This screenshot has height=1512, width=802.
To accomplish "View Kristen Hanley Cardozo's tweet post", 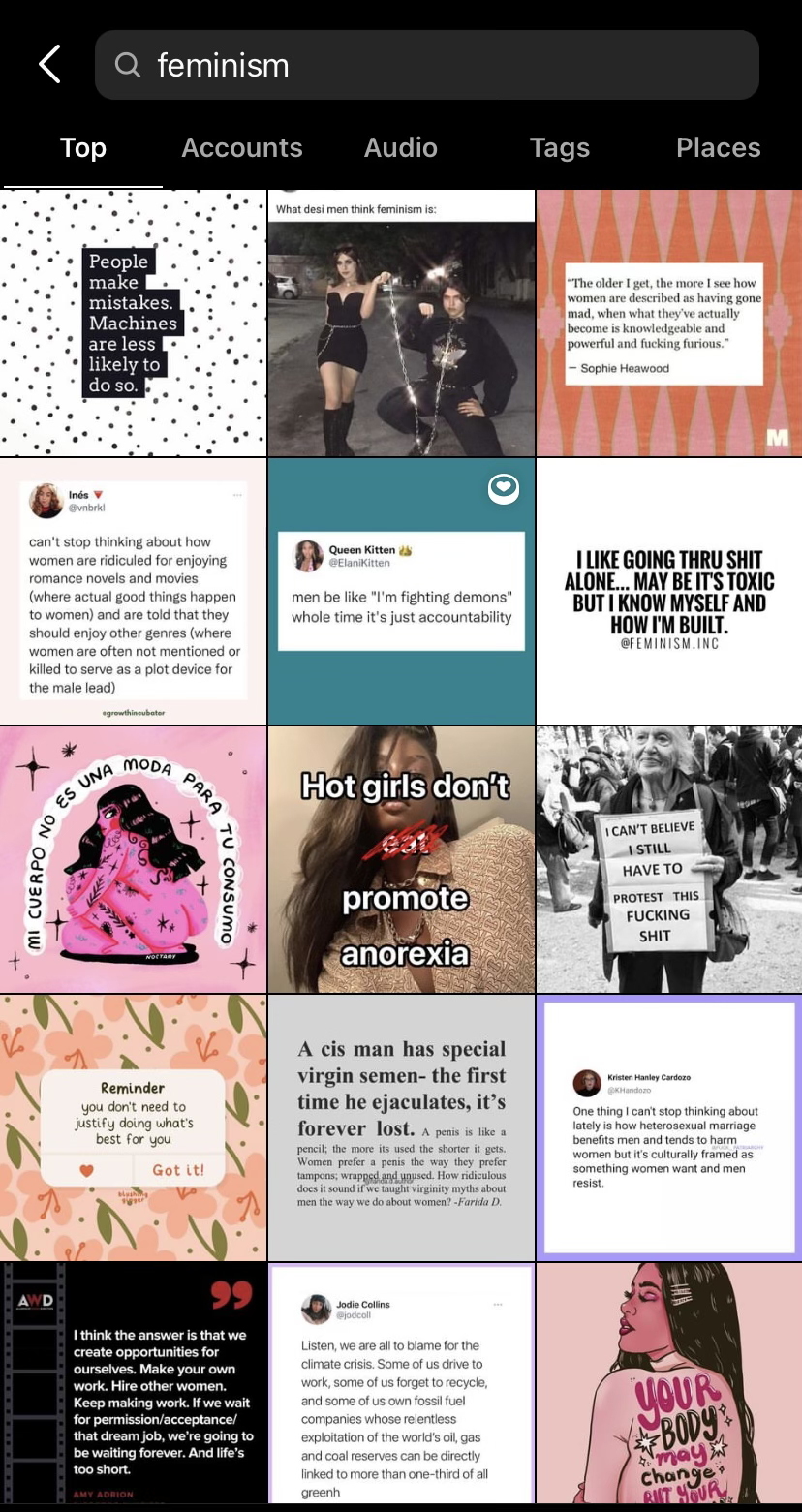I will coord(668,1127).
